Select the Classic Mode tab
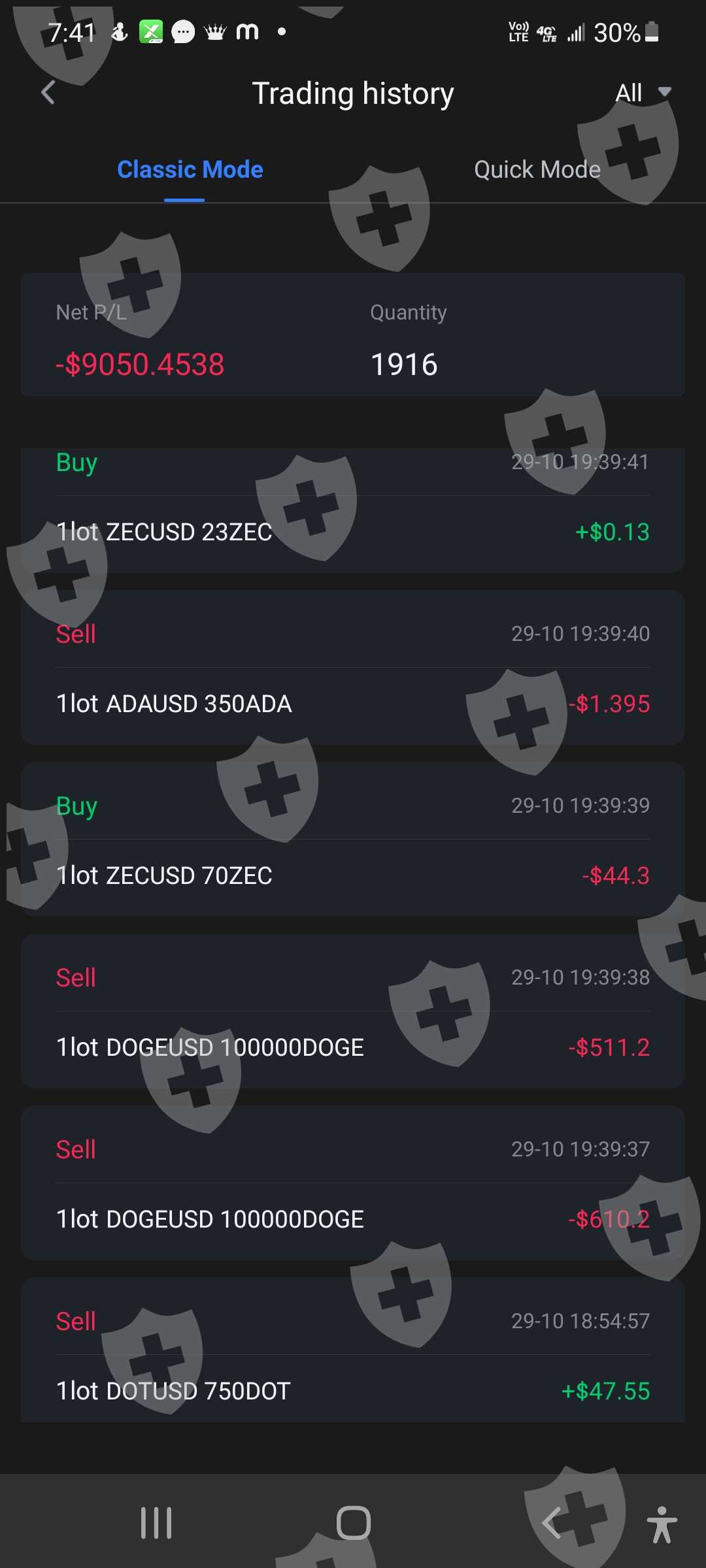Viewport: 706px width, 1568px height. [190, 170]
